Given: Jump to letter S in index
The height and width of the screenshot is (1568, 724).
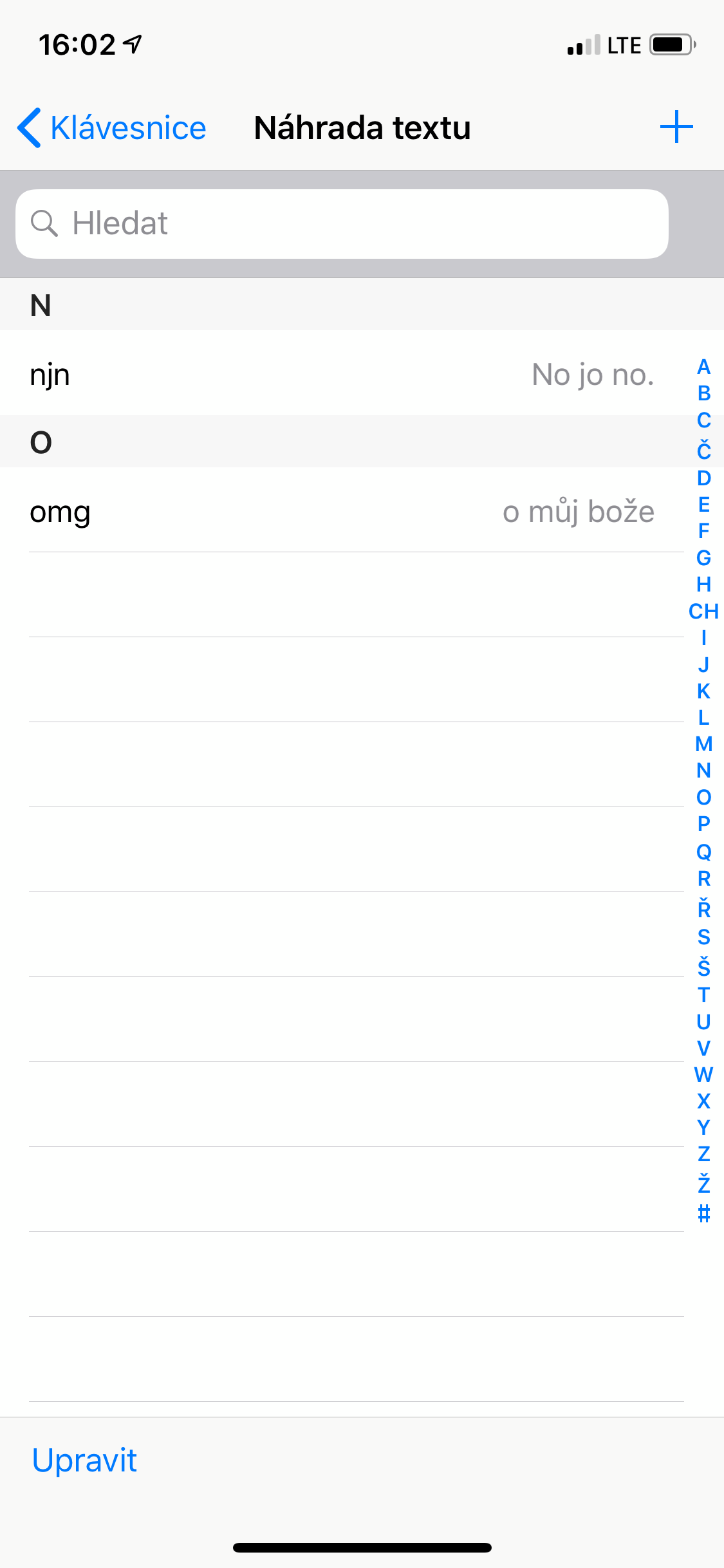Looking at the screenshot, I should point(703,937).
